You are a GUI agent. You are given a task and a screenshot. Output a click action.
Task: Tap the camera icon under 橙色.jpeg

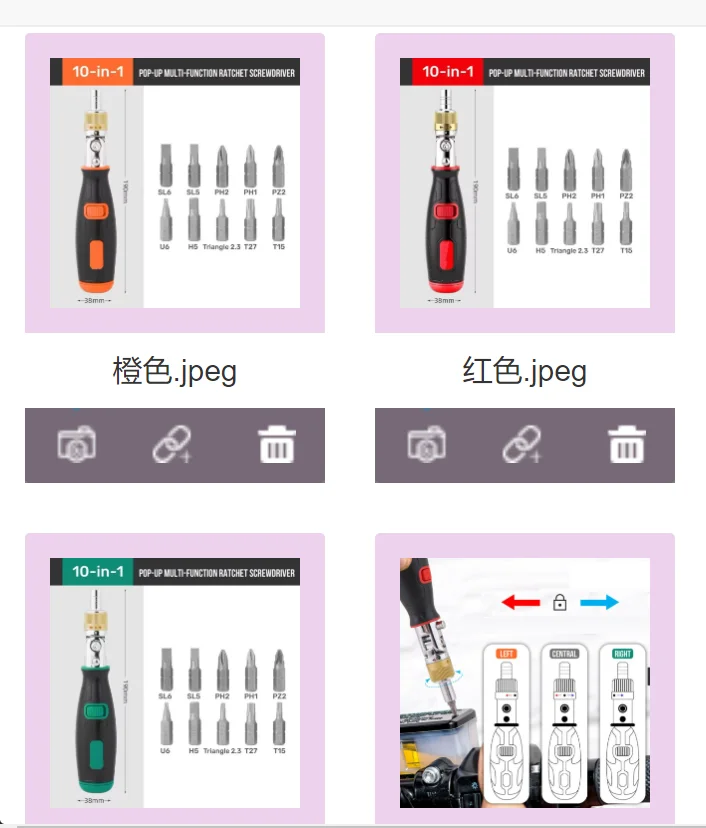pyautogui.click(x=76, y=444)
